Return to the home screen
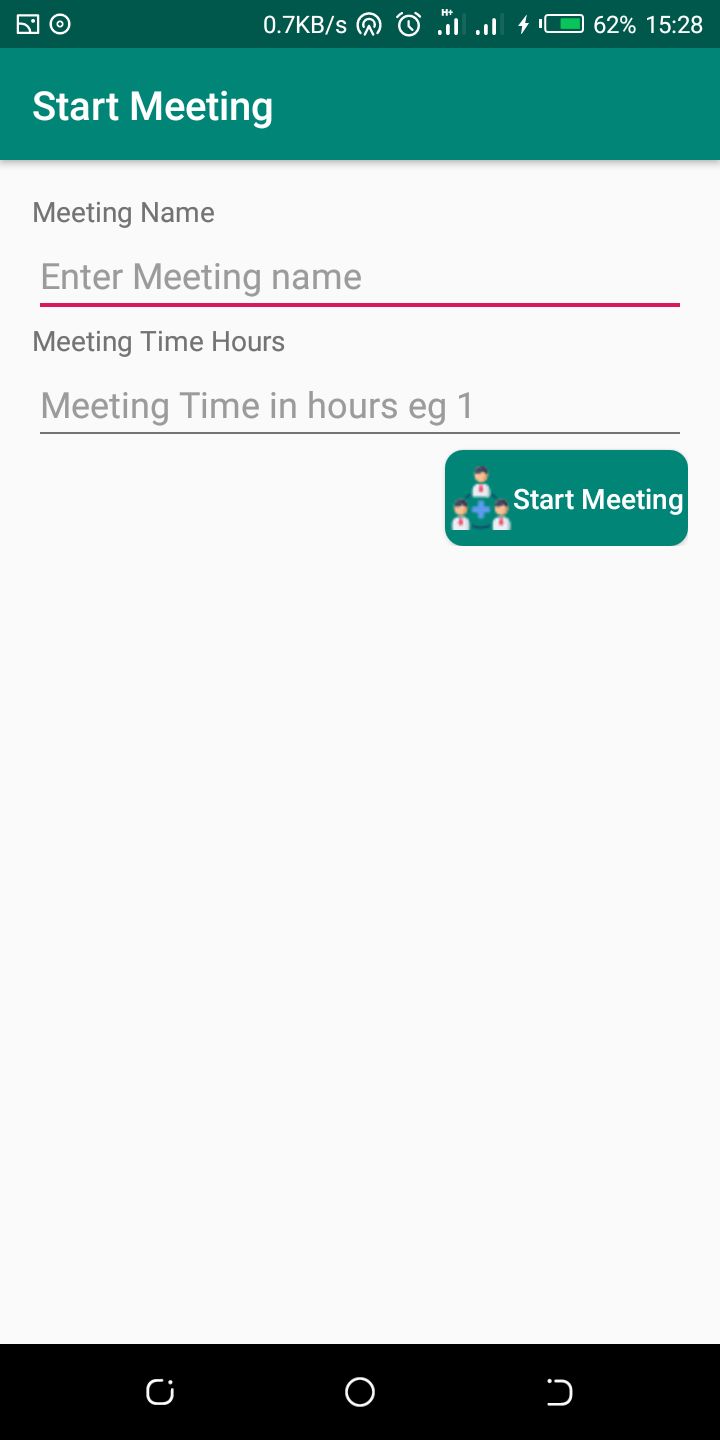The height and width of the screenshot is (1440, 720). pyautogui.click(x=360, y=1392)
